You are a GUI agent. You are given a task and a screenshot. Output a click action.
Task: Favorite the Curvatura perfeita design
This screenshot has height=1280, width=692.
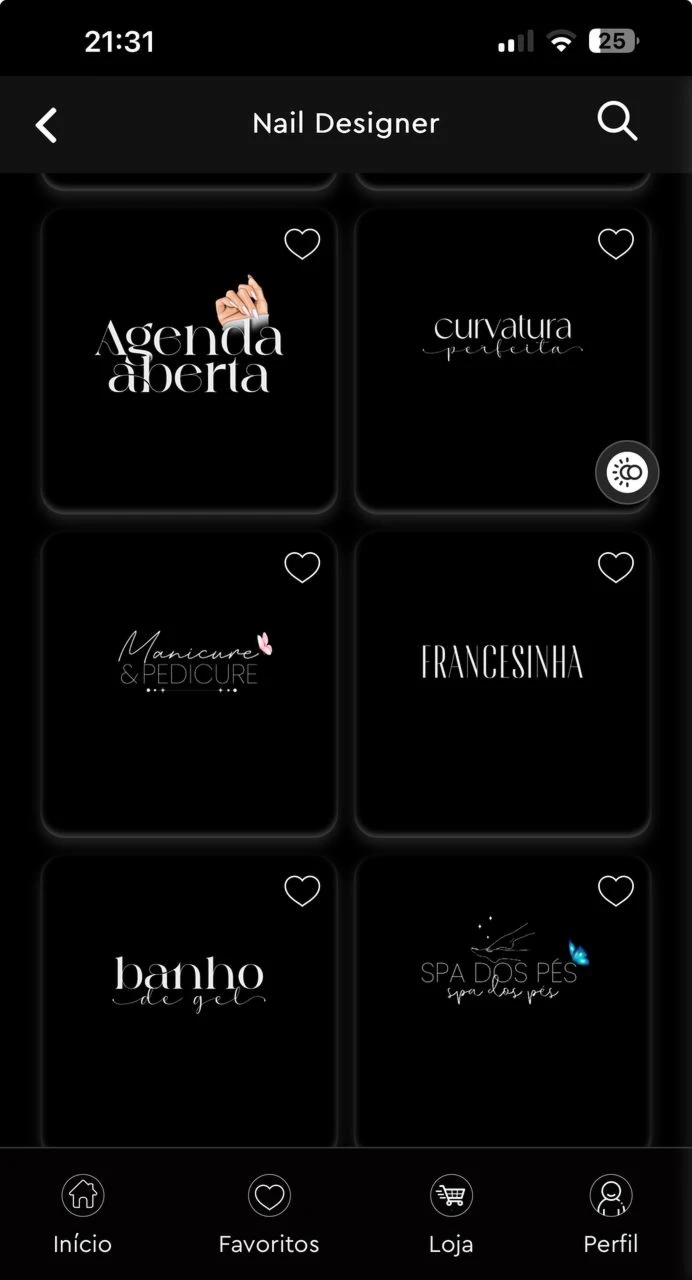tap(616, 243)
